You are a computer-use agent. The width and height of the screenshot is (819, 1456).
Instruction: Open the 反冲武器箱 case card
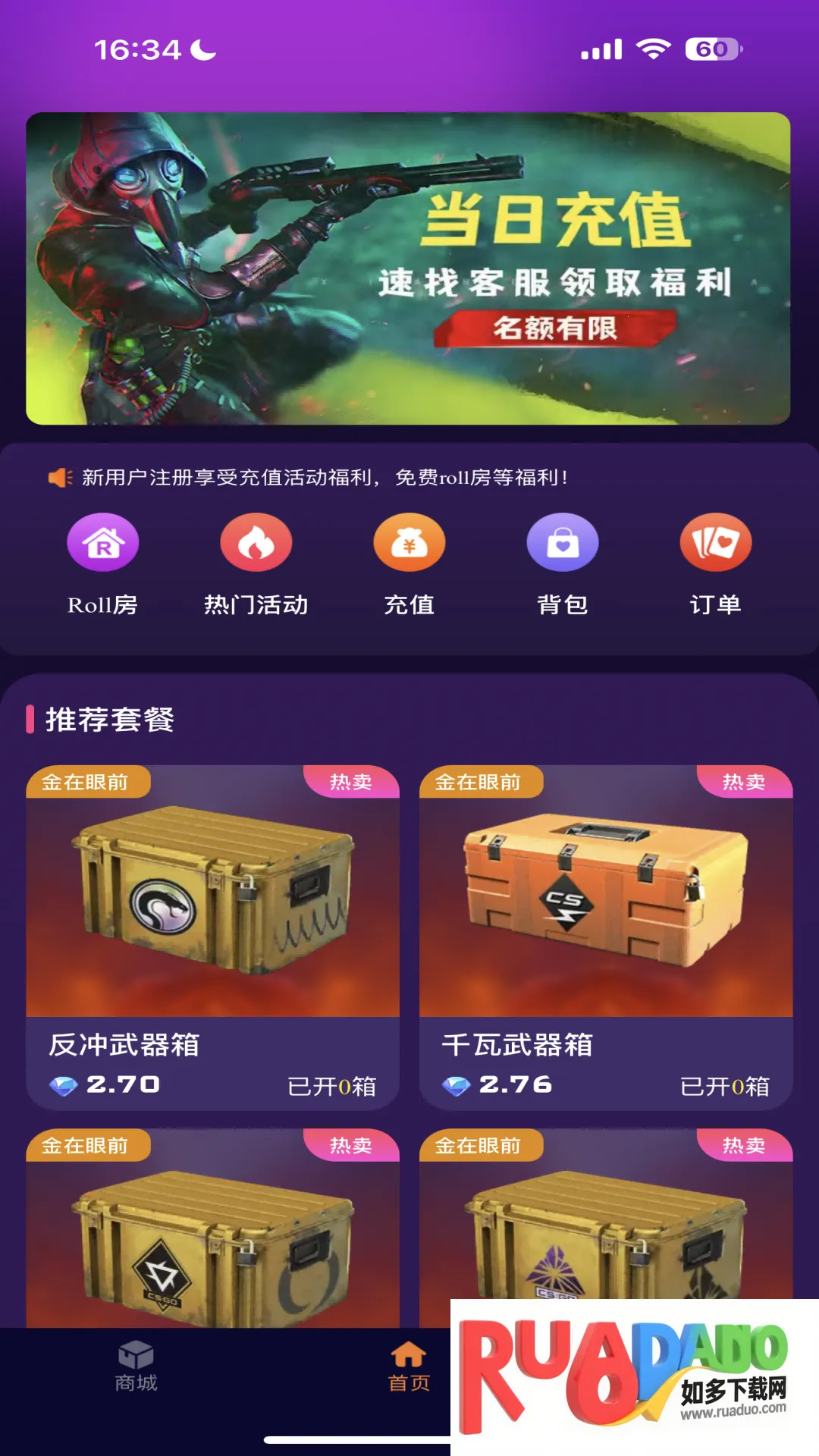click(x=212, y=937)
